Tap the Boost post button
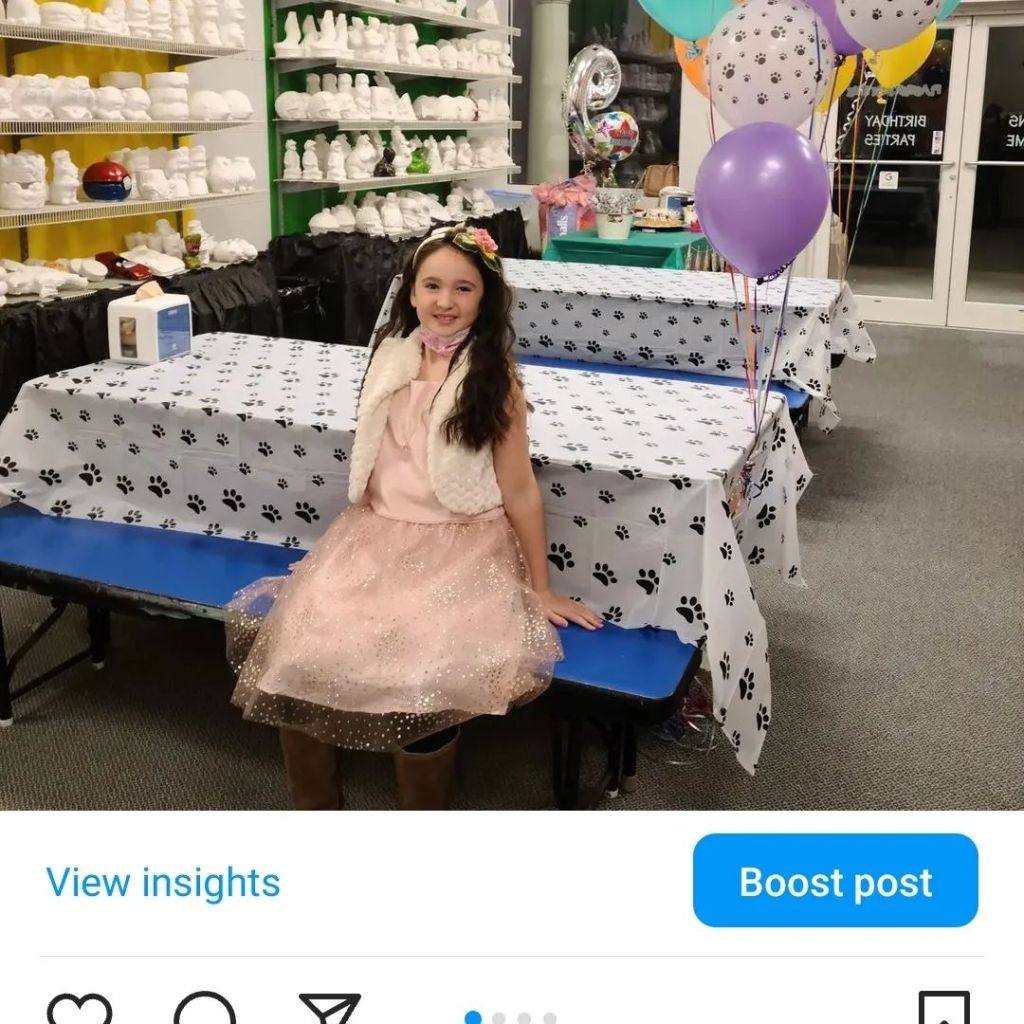The width and height of the screenshot is (1024, 1024). tap(835, 881)
